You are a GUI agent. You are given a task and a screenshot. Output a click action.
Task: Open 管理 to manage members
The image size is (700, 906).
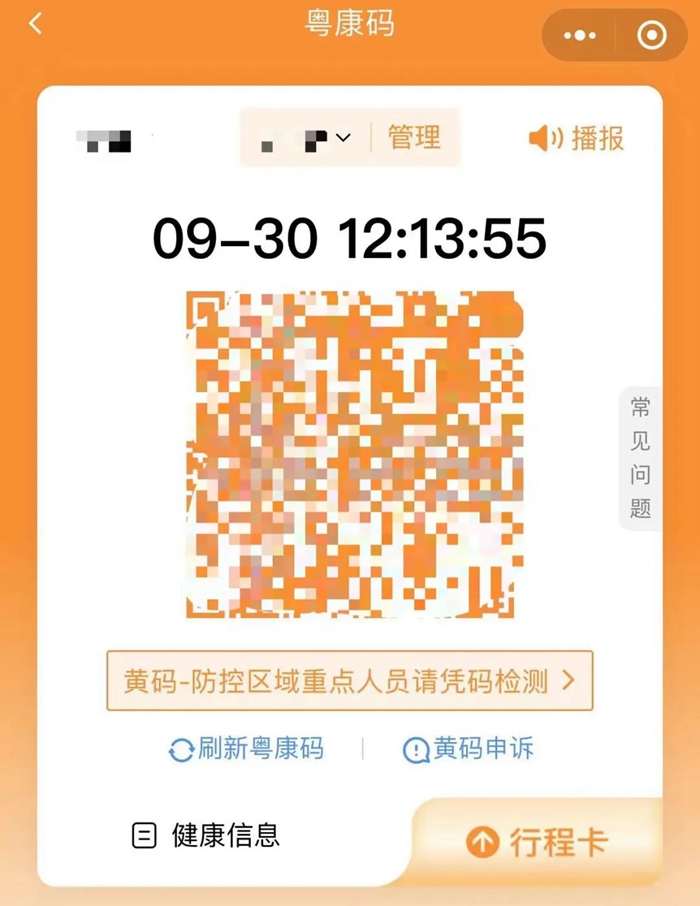(415, 137)
